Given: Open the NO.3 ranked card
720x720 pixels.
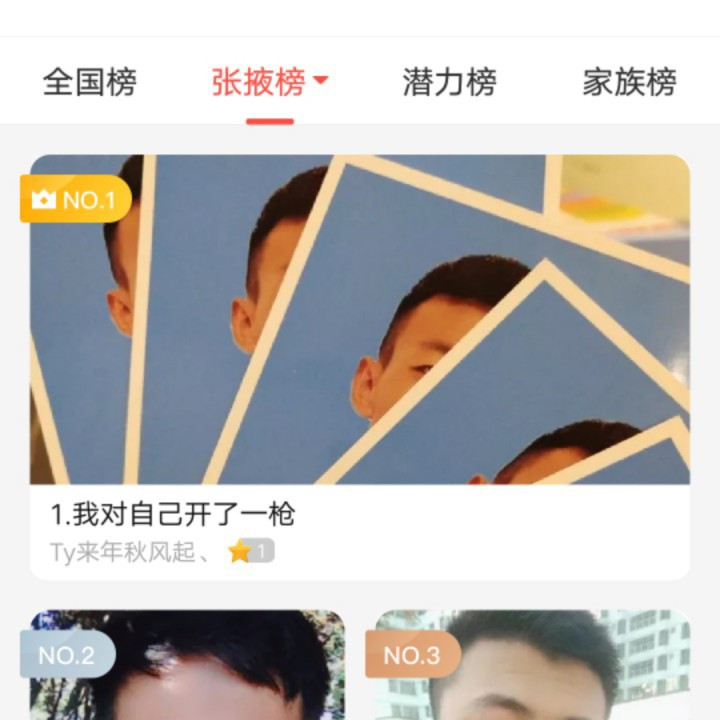Looking at the screenshot, I should (x=532, y=668).
